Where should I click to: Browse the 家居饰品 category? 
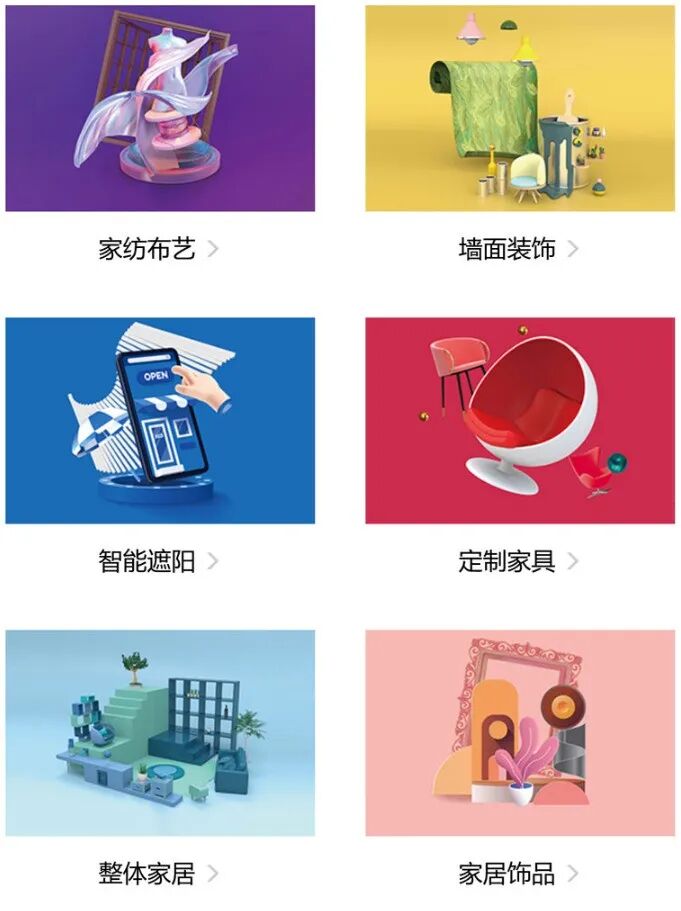tap(519, 873)
